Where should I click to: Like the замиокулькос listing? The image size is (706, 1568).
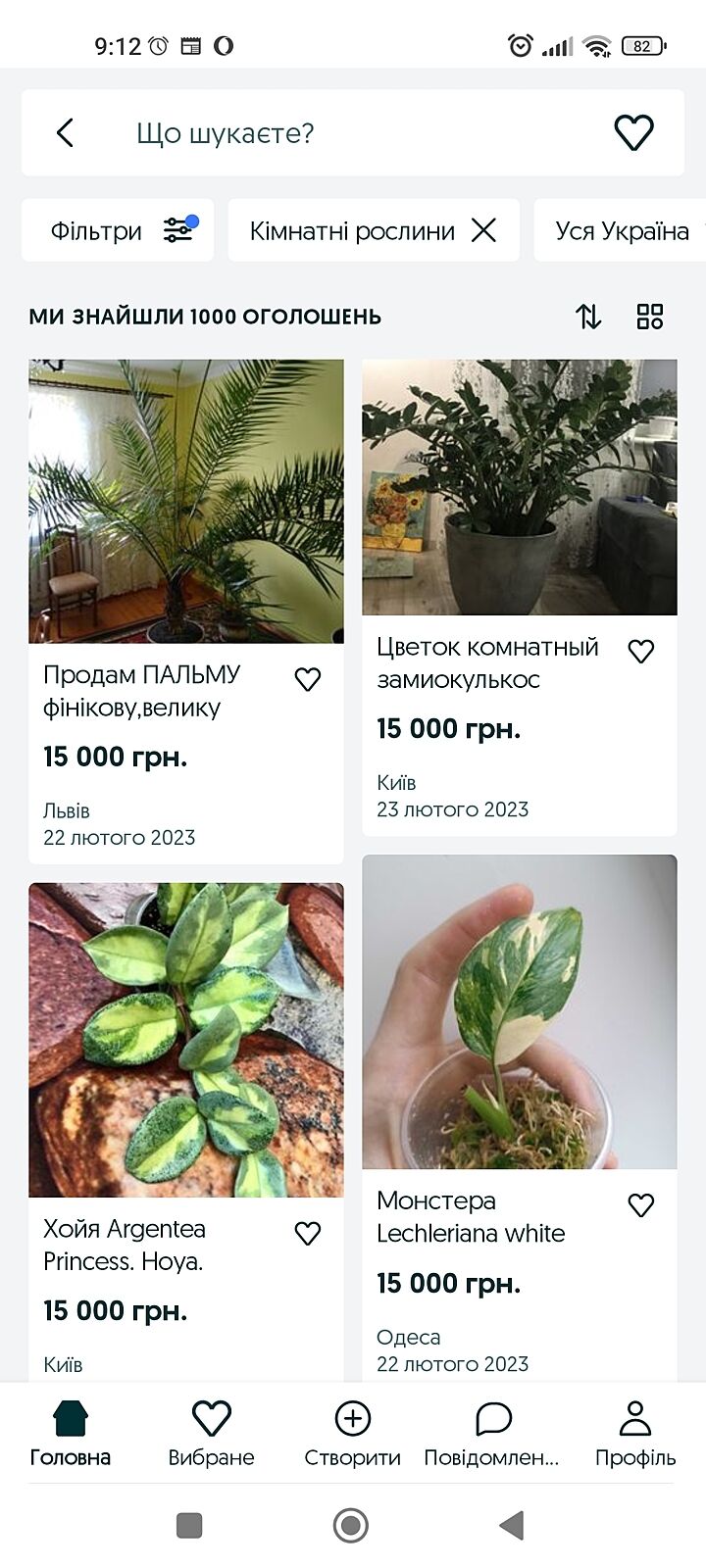click(641, 651)
